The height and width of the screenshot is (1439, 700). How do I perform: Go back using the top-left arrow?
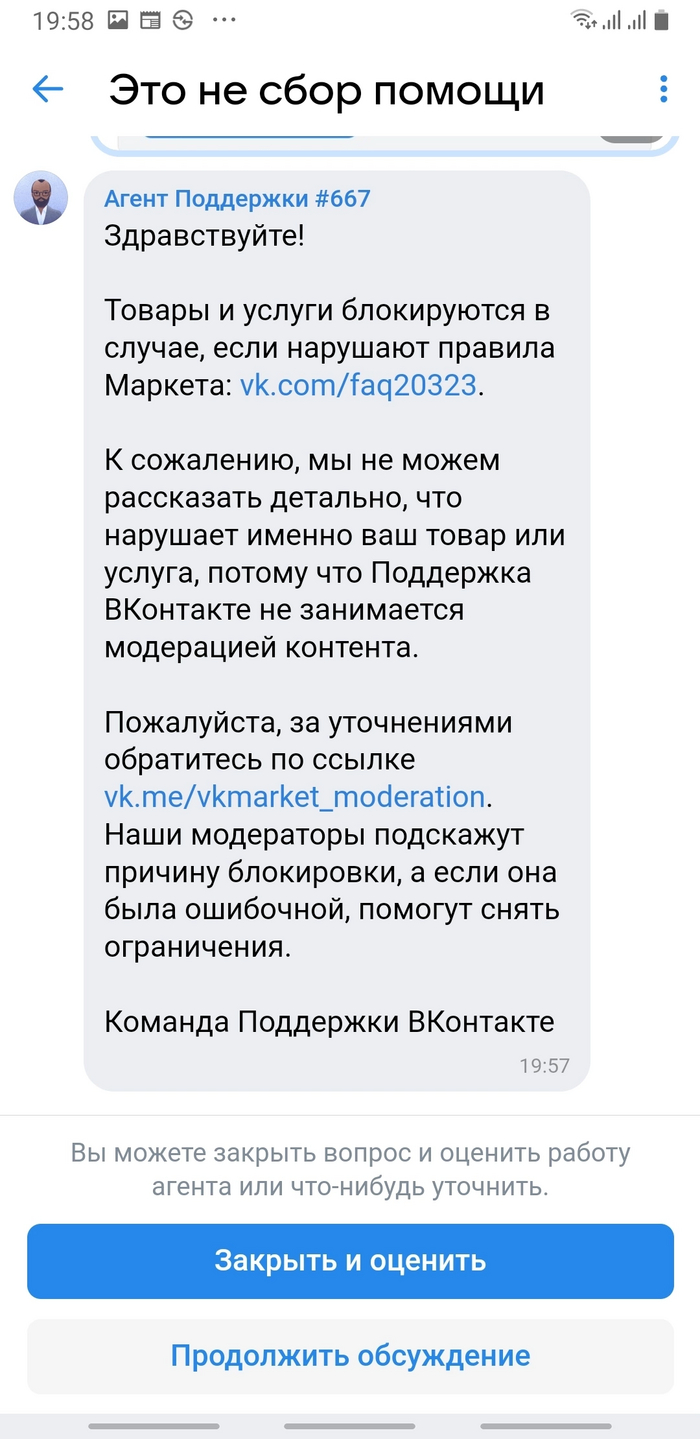click(47, 90)
